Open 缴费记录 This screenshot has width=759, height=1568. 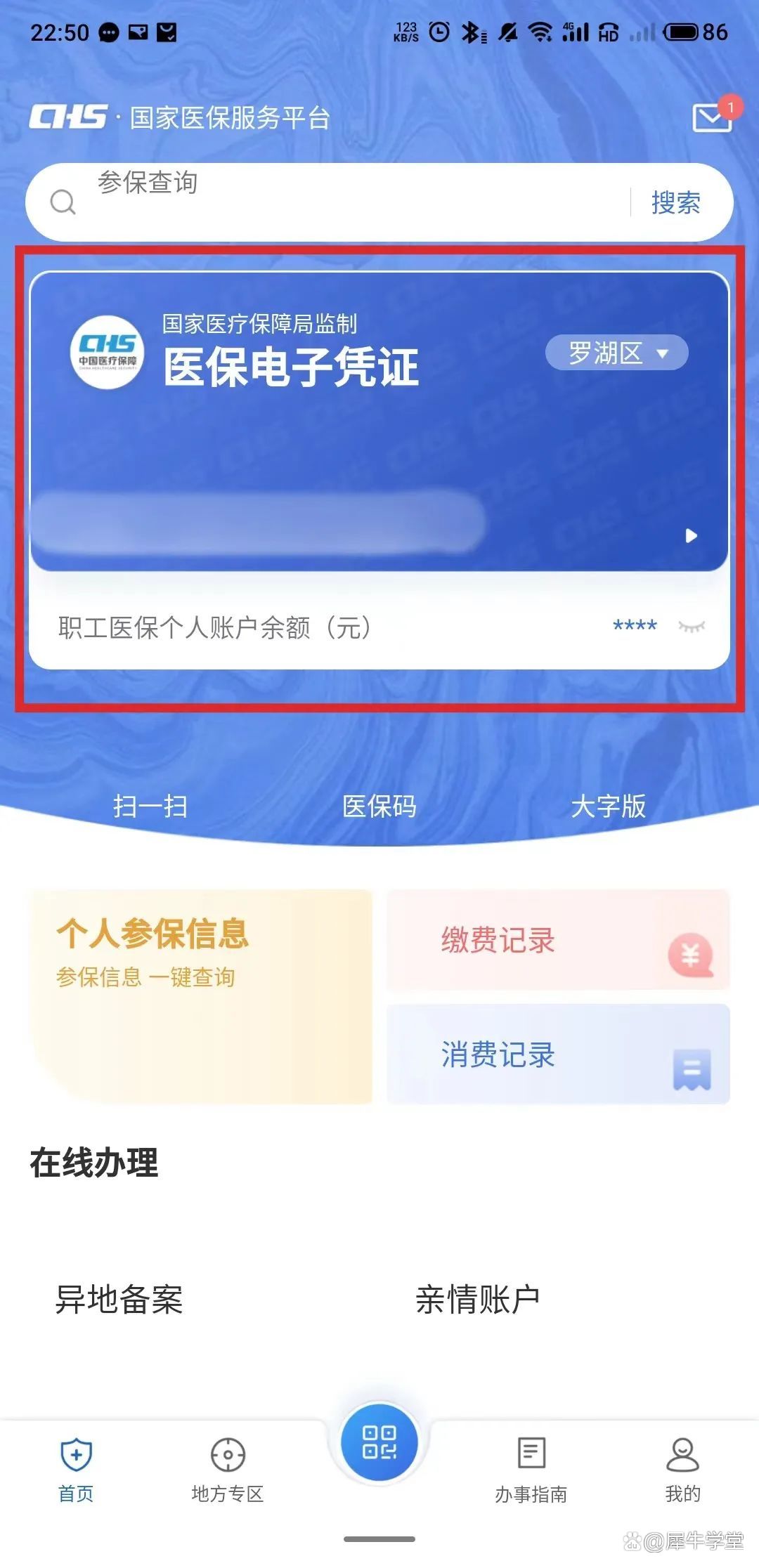click(x=558, y=940)
